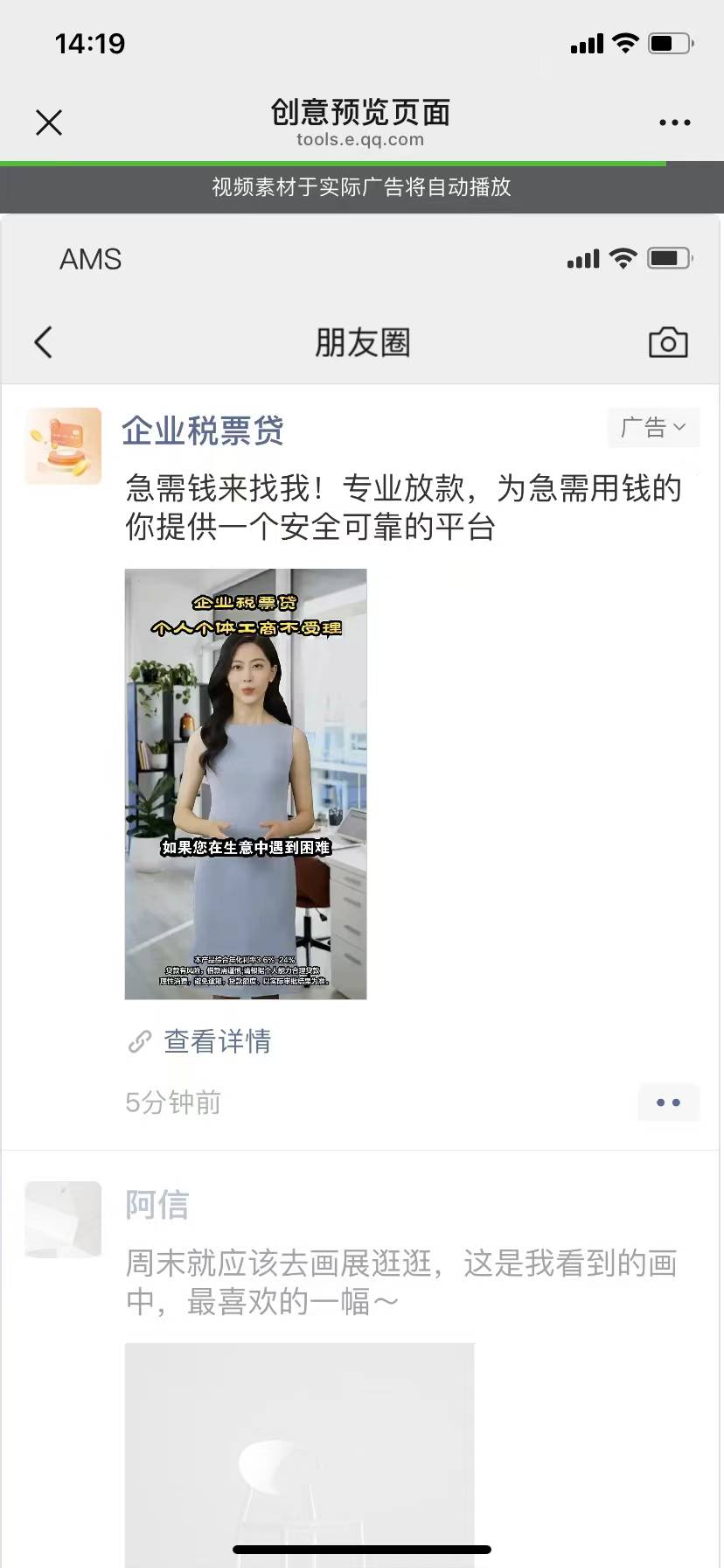Open the camera icon in 朋友圈 header
This screenshot has width=724, height=1568.
(x=669, y=341)
